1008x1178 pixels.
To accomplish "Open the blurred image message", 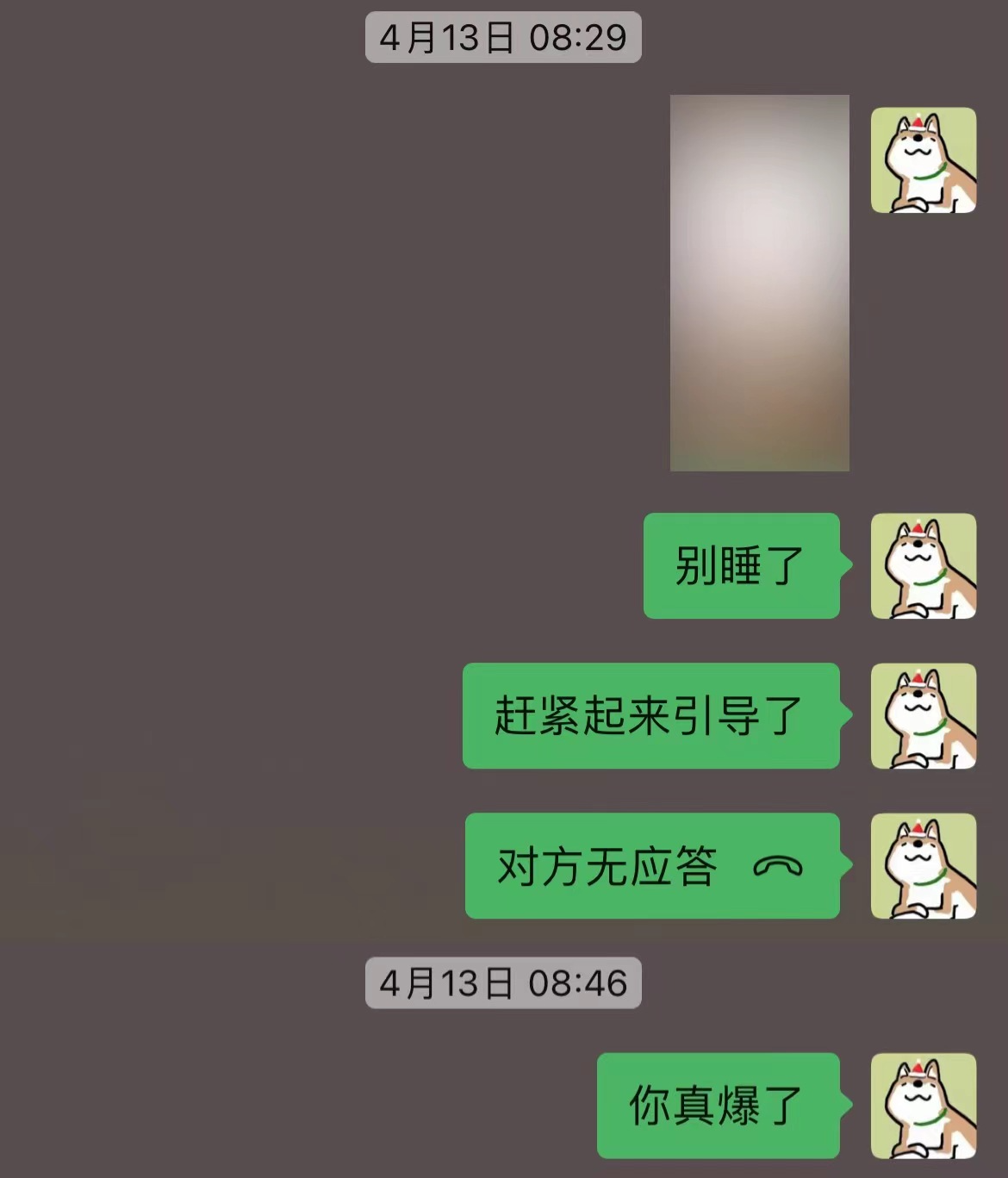I will point(759,283).
